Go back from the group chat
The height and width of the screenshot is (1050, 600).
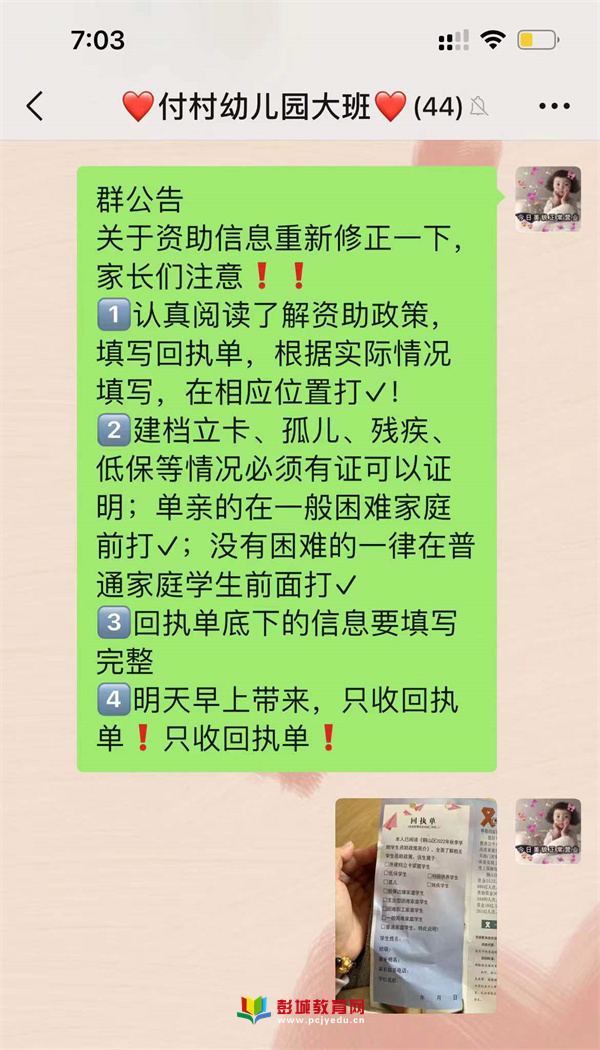click(x=35, y=106)
